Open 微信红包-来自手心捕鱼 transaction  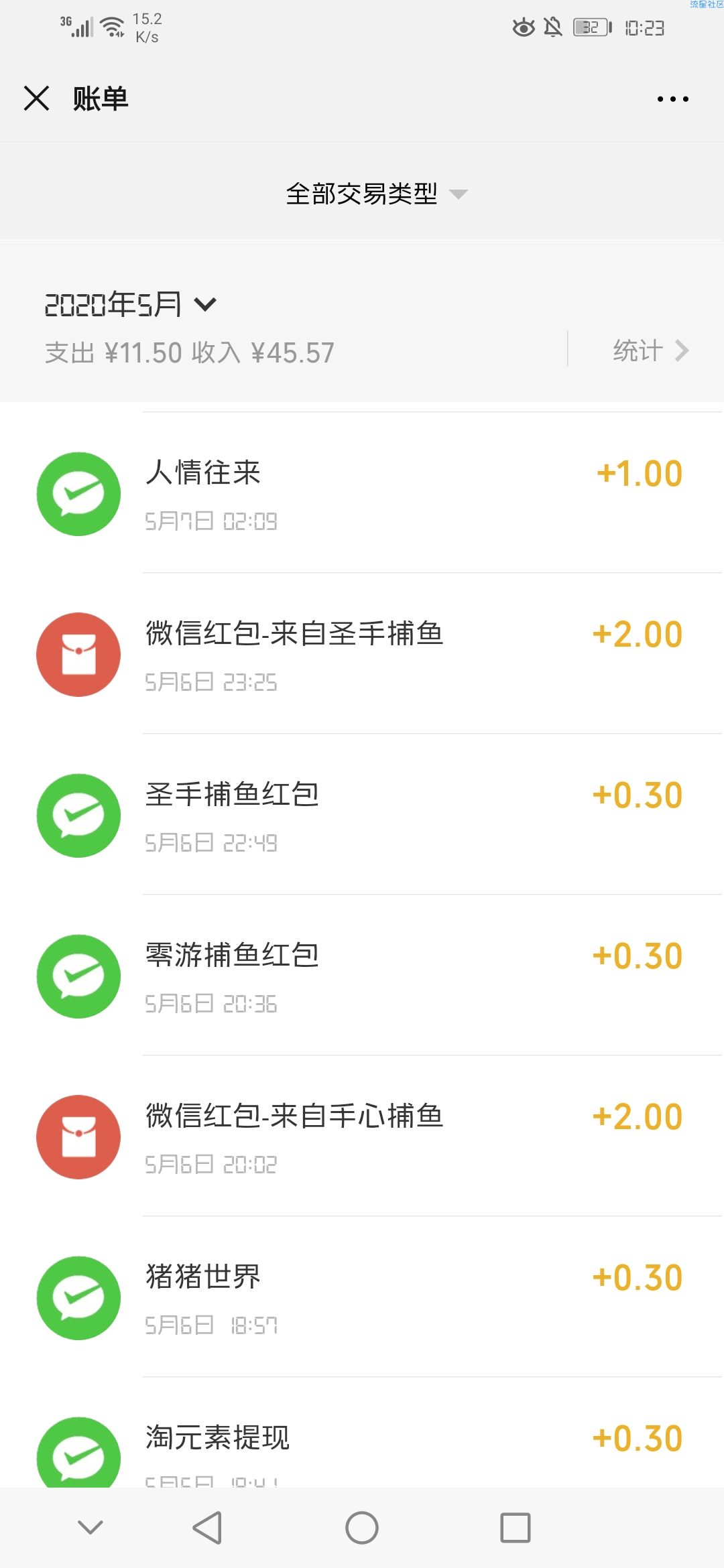(362, 1136)
